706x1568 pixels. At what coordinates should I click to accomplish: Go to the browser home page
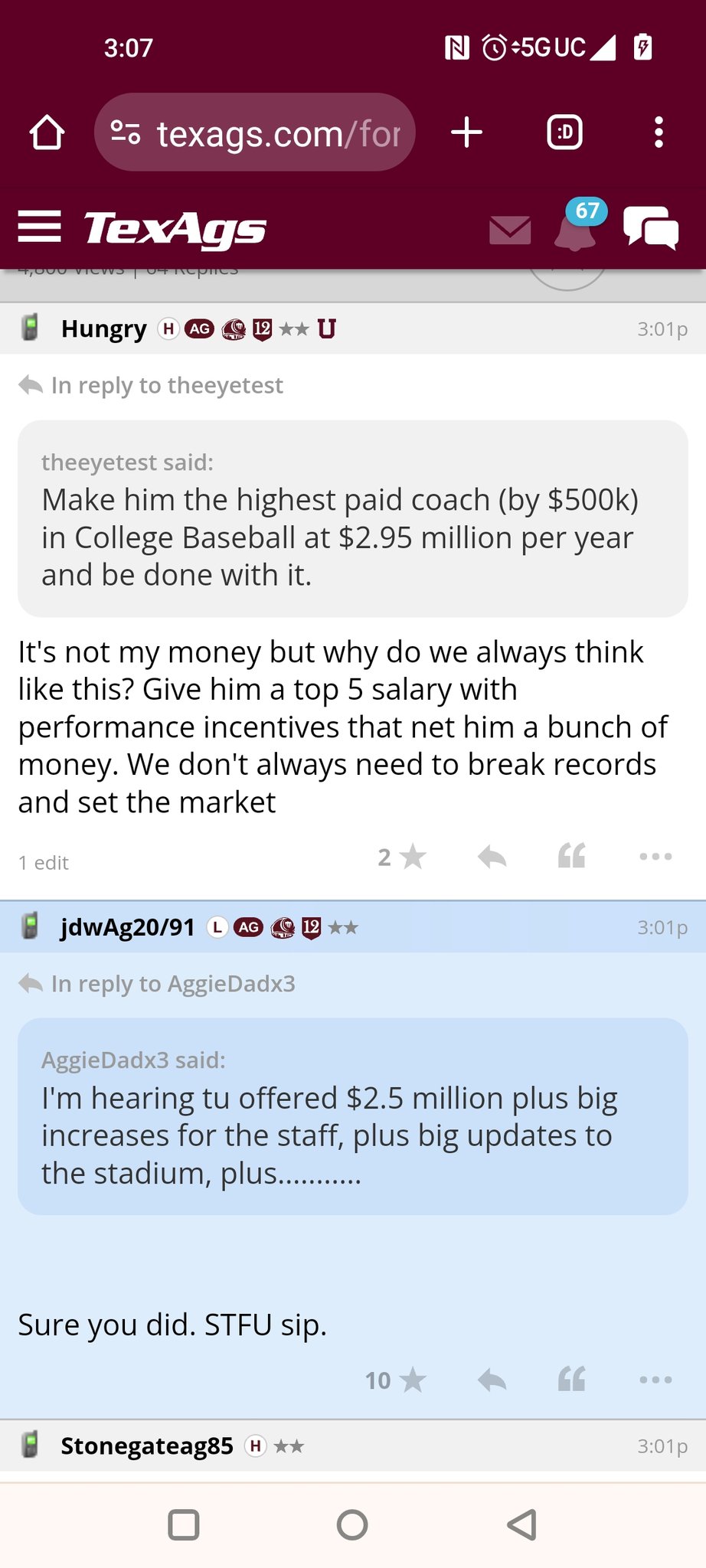tap(47, 132)
